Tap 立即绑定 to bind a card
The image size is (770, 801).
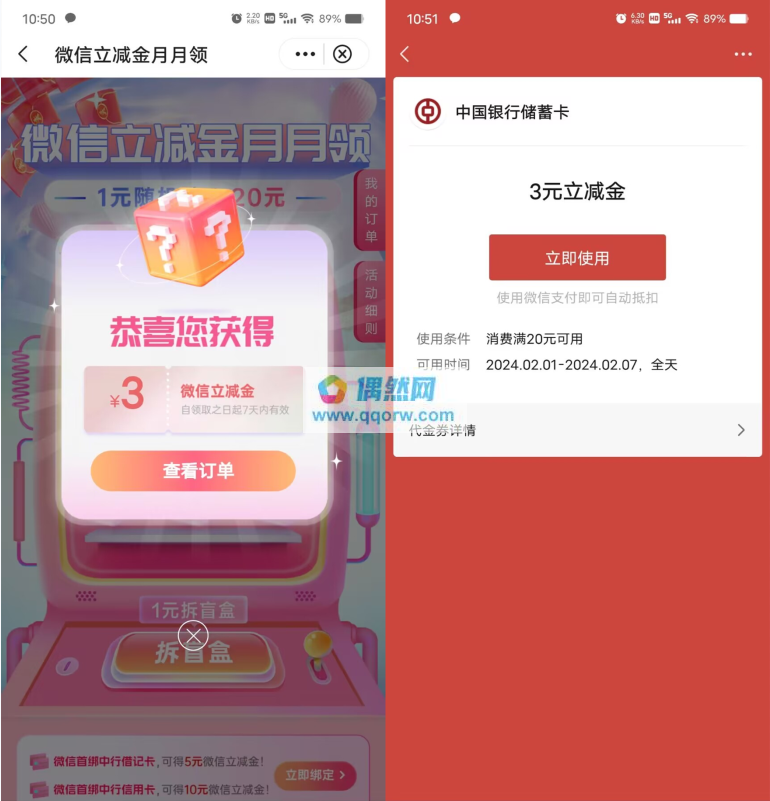[x=315, y=774]
